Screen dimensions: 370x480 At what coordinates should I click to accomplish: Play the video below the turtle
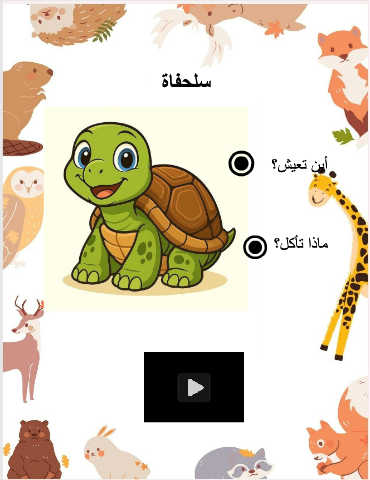(x=194, y=387)
